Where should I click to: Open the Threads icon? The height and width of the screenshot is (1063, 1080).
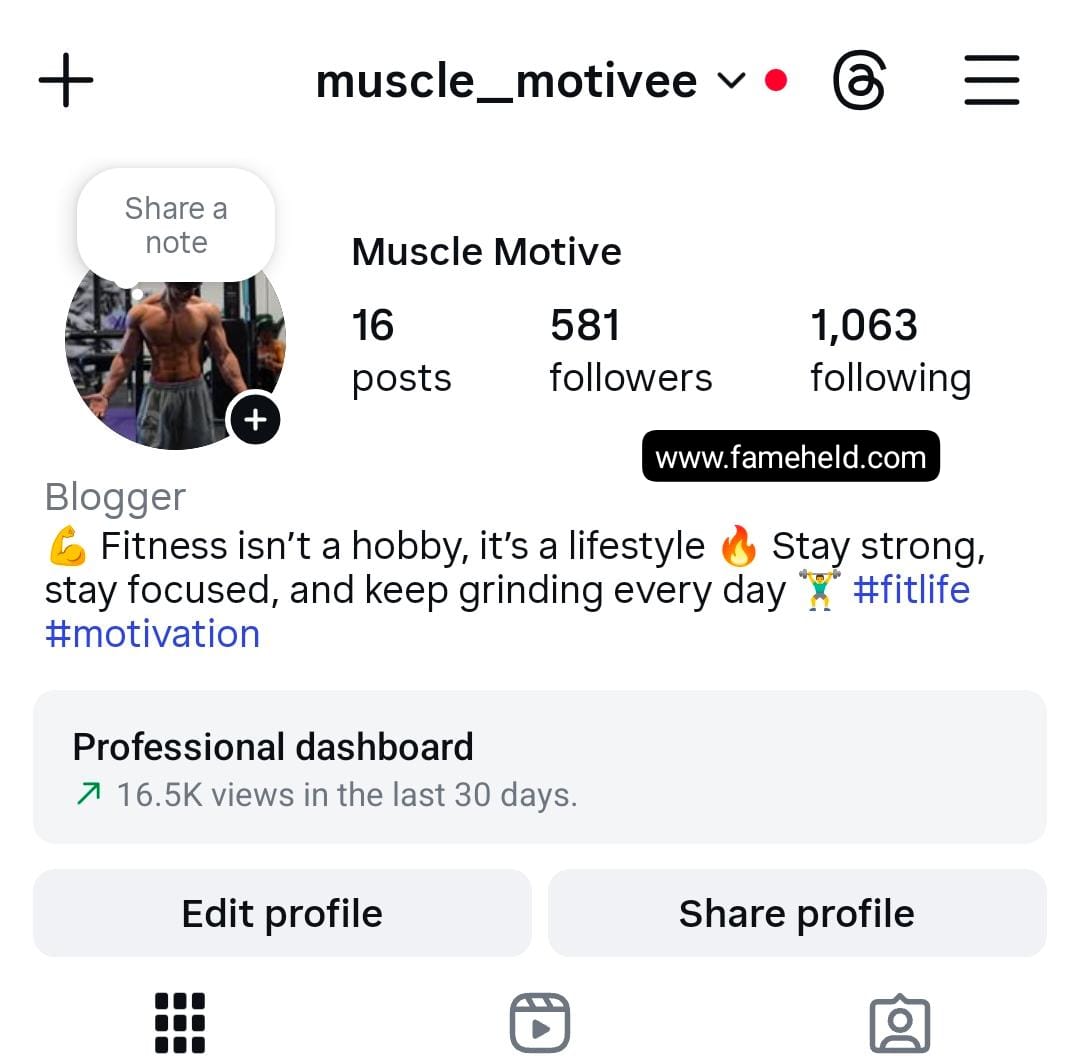858,81
